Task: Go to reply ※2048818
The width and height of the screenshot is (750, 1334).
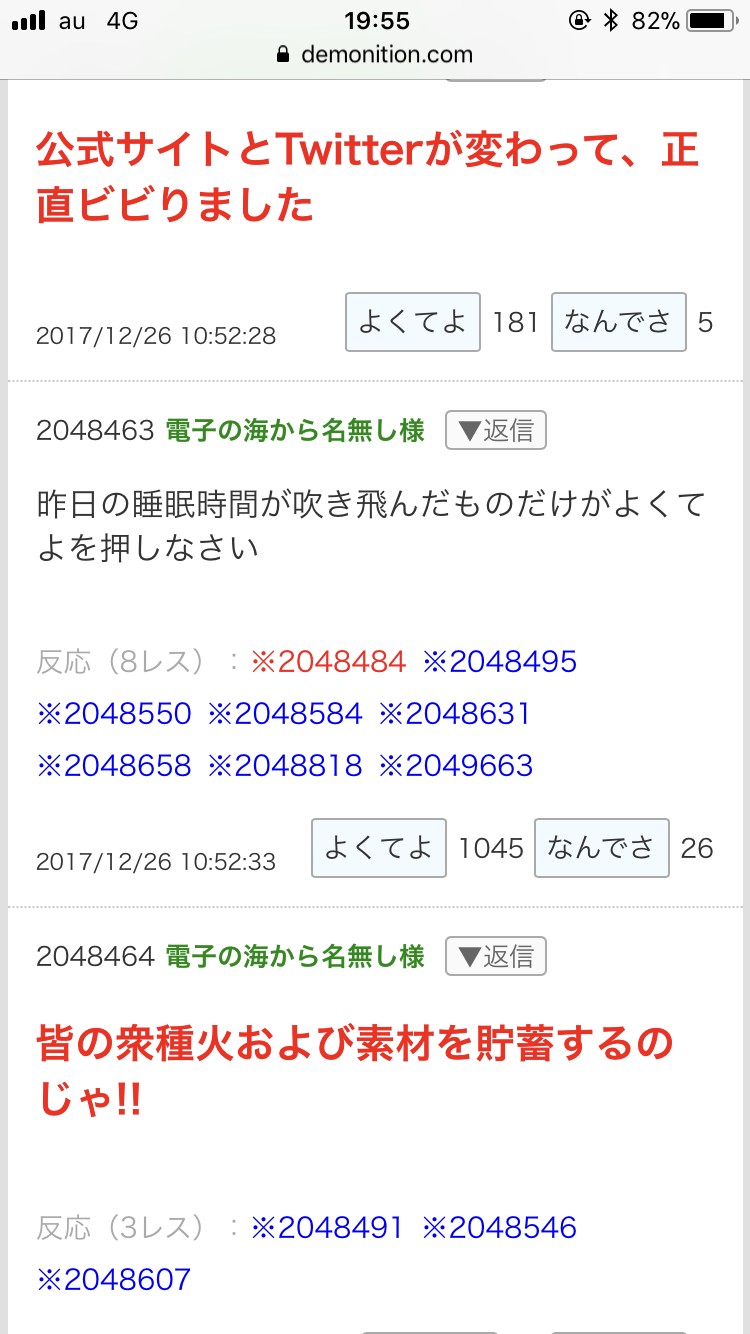Action: pos(285,766)
